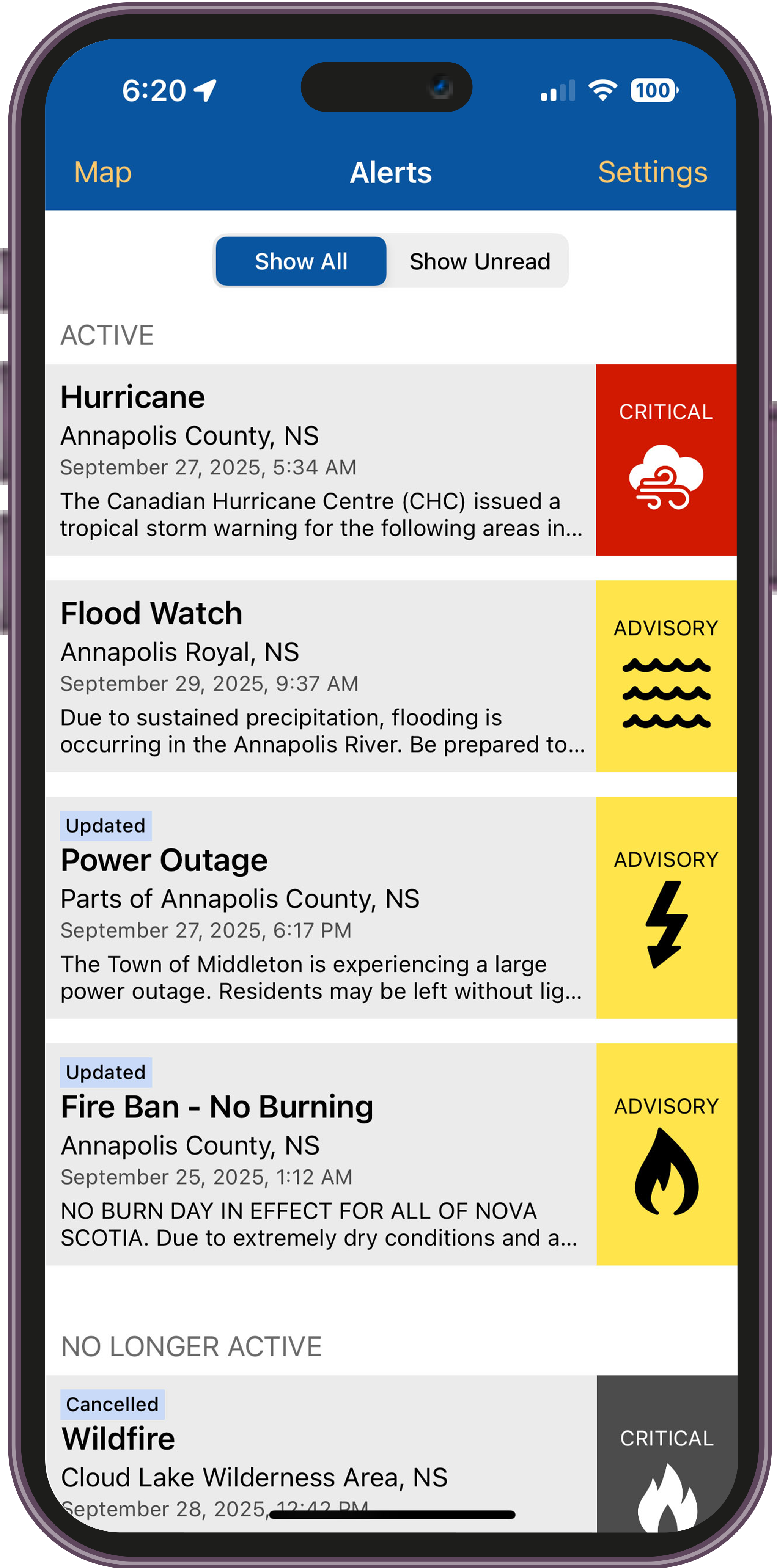Switch to Show Unread alerts
Screen dimensions: 777x1568
(479, 261)
